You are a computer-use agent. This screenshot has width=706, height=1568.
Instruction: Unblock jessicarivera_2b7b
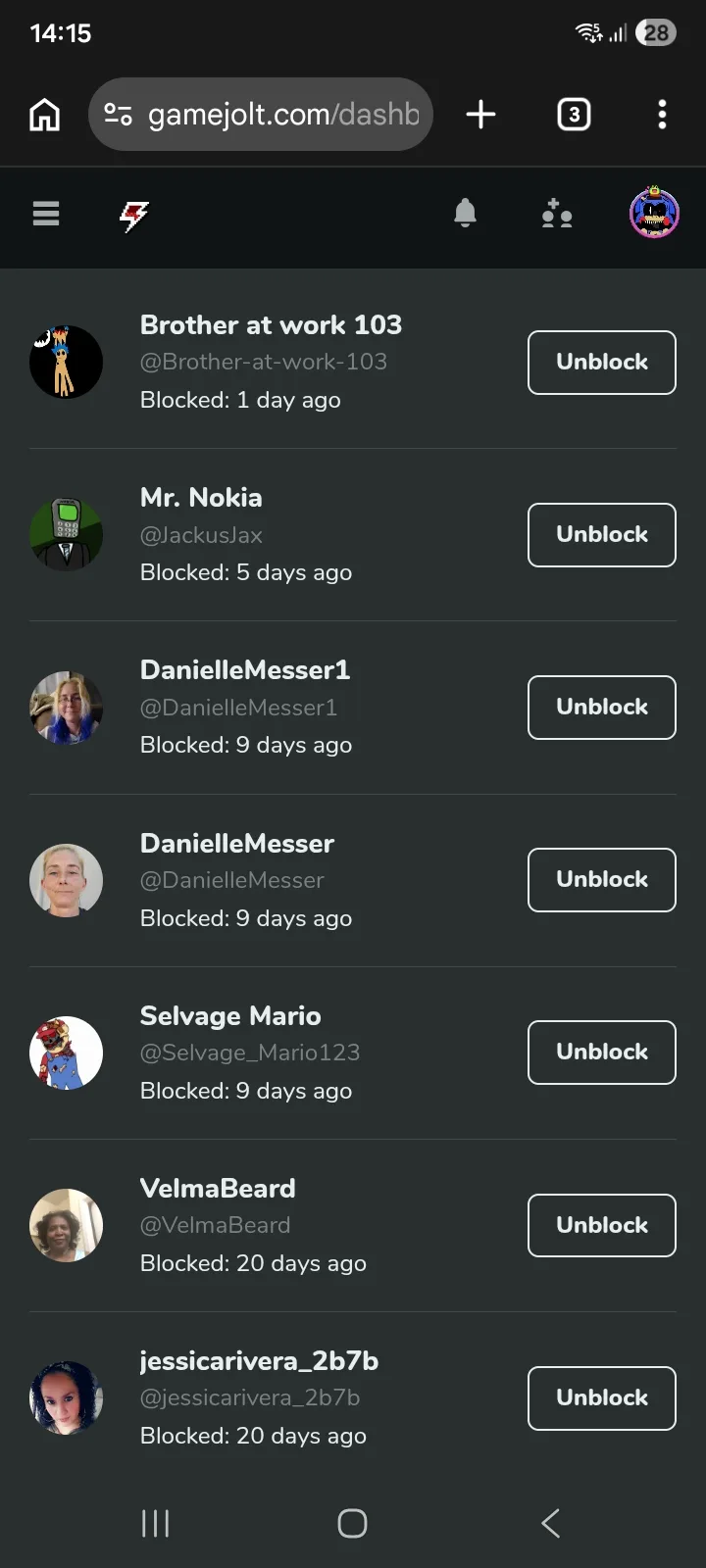[x=602, y=1398]
